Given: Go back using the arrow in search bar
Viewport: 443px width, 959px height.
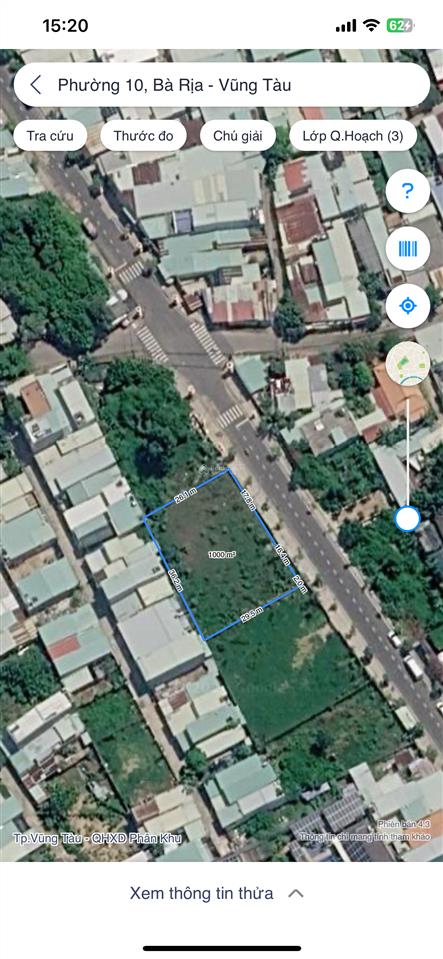Looking at the screenshot, I should click(x=36, y=85).
